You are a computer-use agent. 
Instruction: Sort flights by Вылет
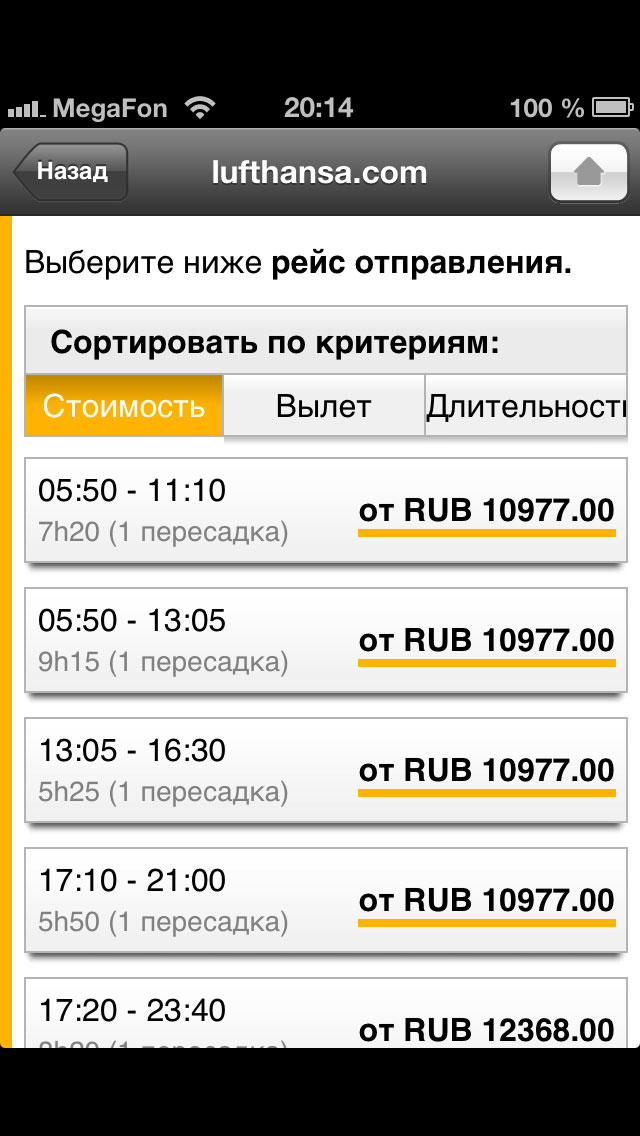324,406
